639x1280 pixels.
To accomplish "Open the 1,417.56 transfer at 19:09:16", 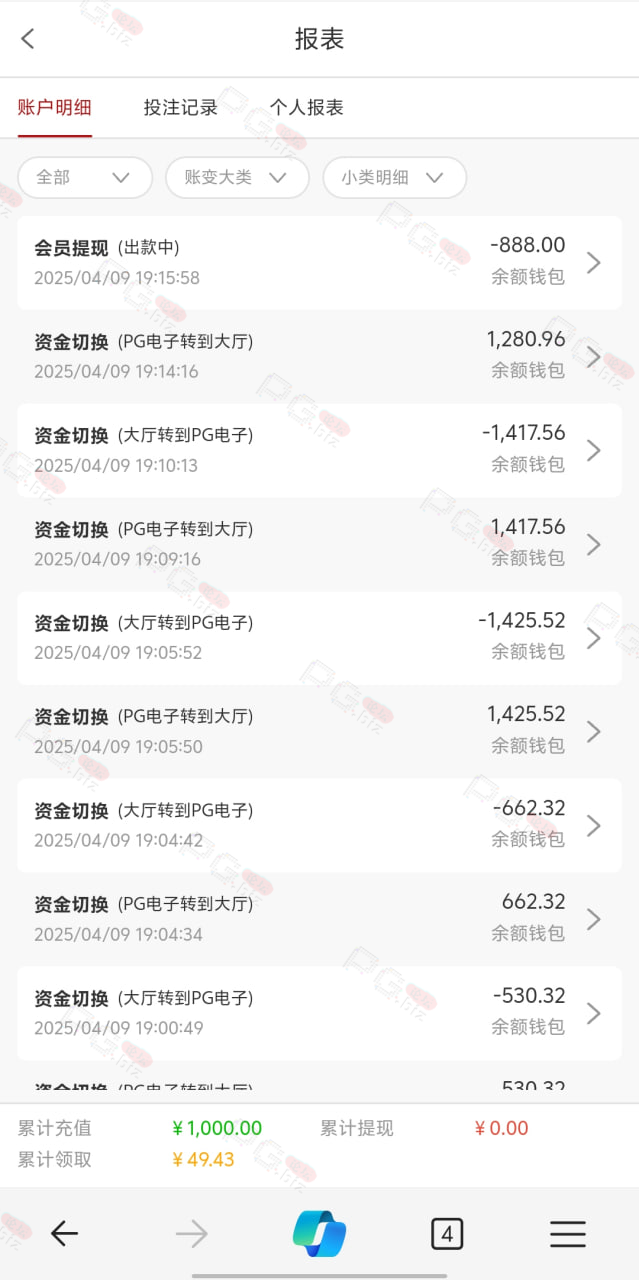I will tap(319, 544).
